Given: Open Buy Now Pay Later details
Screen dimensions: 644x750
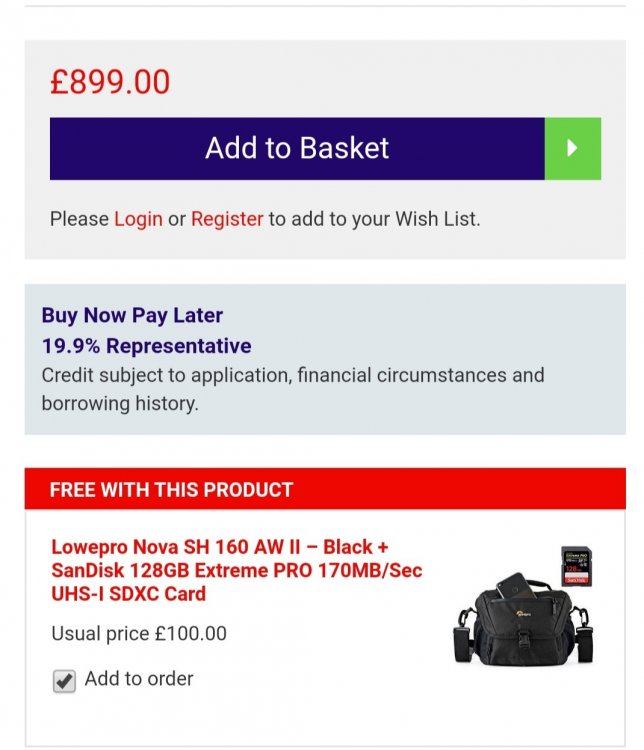Looking at the screenshot, I should 132,315.
